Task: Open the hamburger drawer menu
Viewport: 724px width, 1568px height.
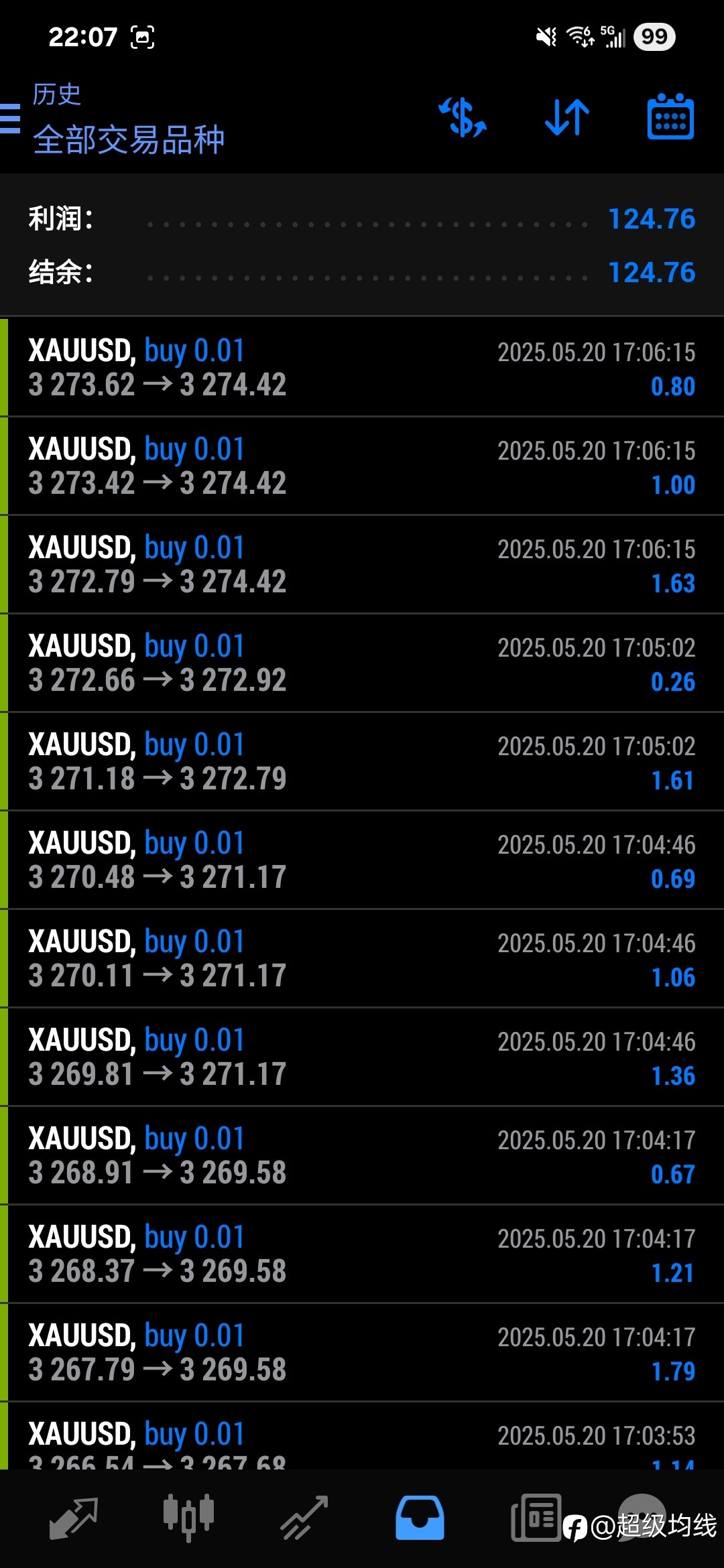Action: click(9, 119)
